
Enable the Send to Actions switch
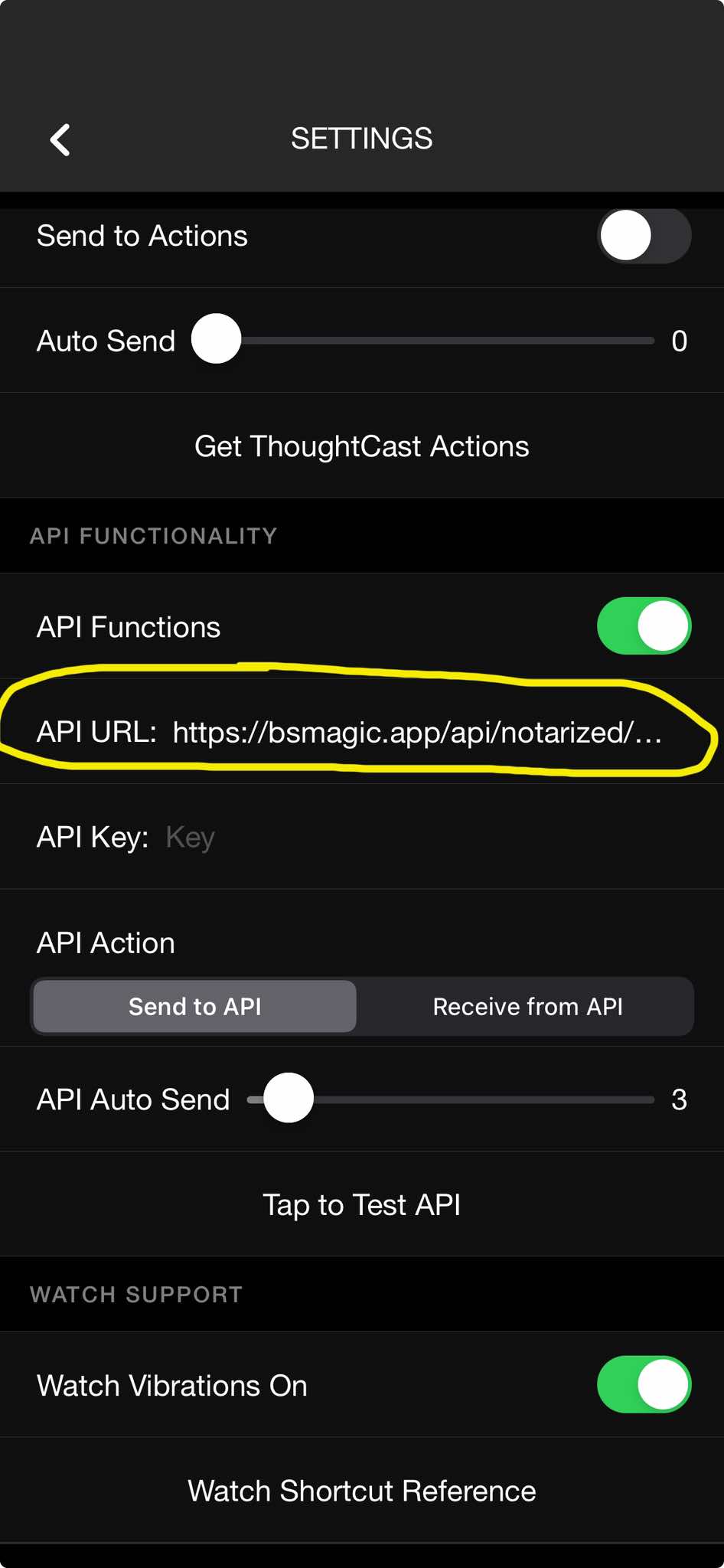point(644,236)
